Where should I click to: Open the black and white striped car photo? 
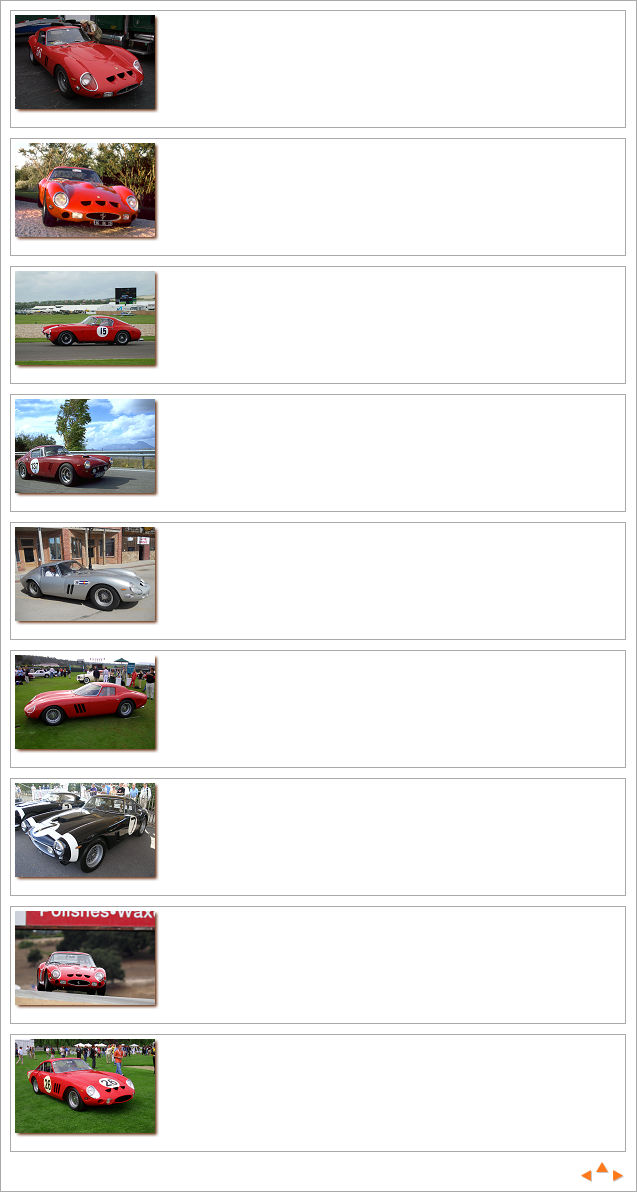(85, 830)
